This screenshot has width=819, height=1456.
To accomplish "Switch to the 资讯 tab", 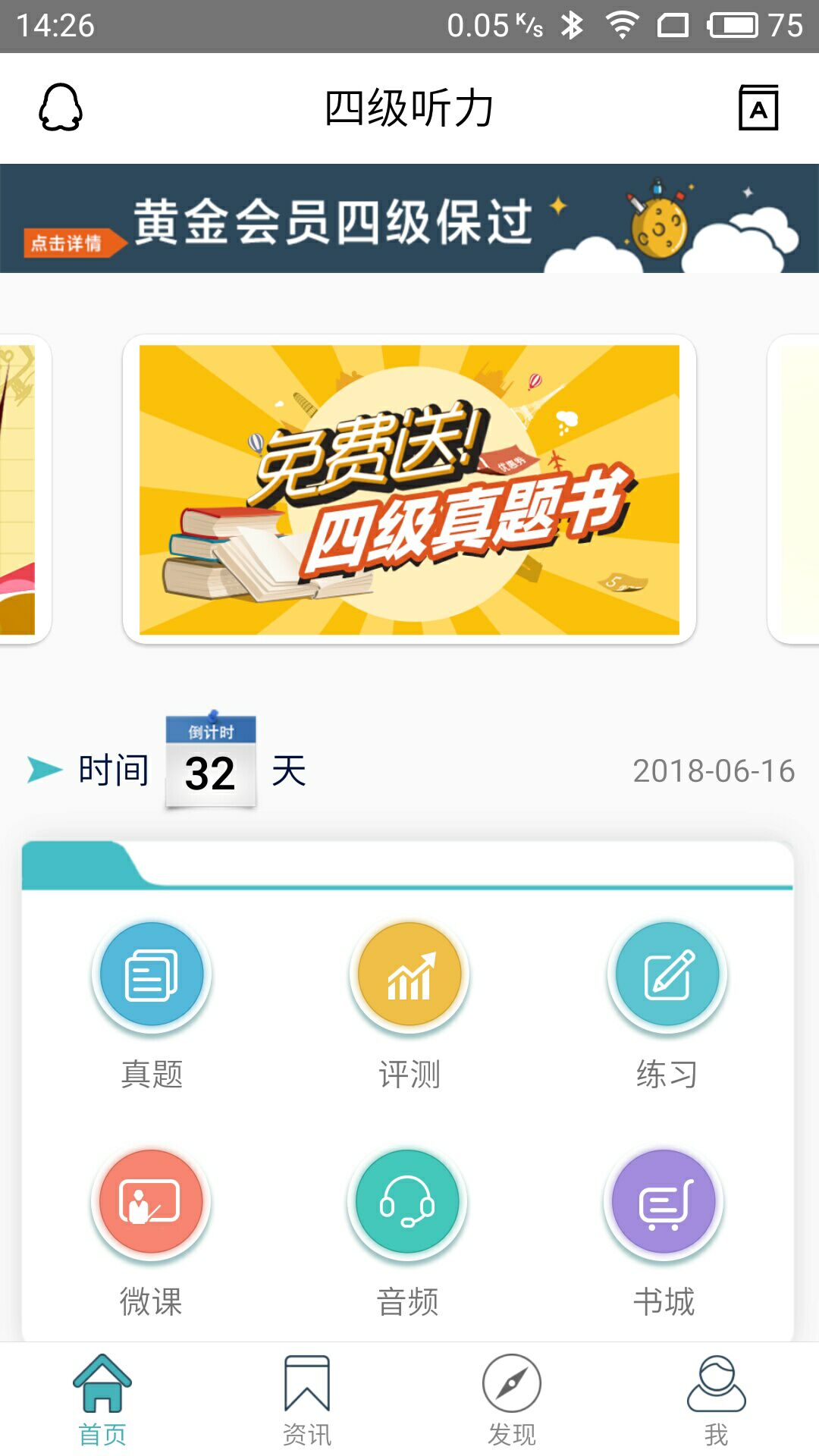I will [x=307, y=1399].
